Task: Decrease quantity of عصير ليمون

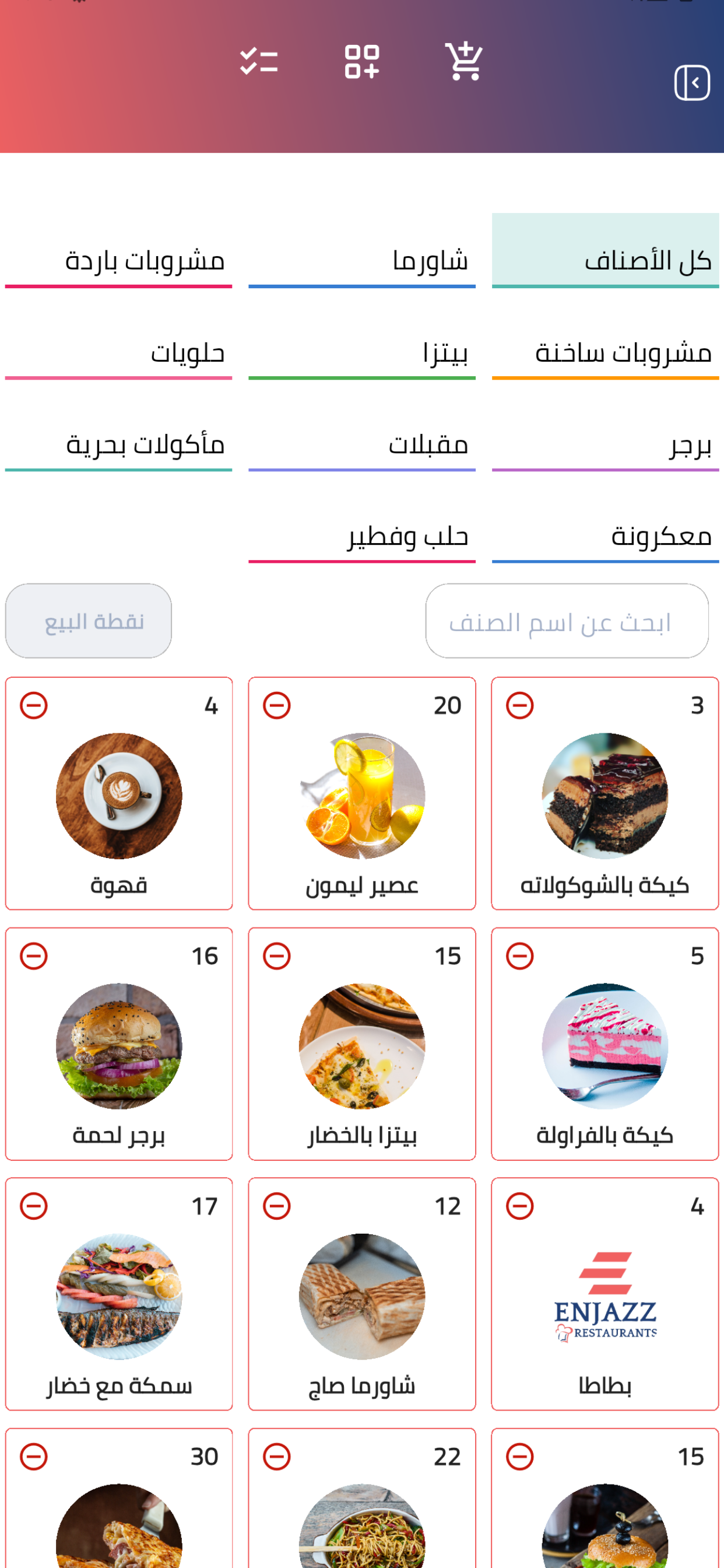Action: 277,705
